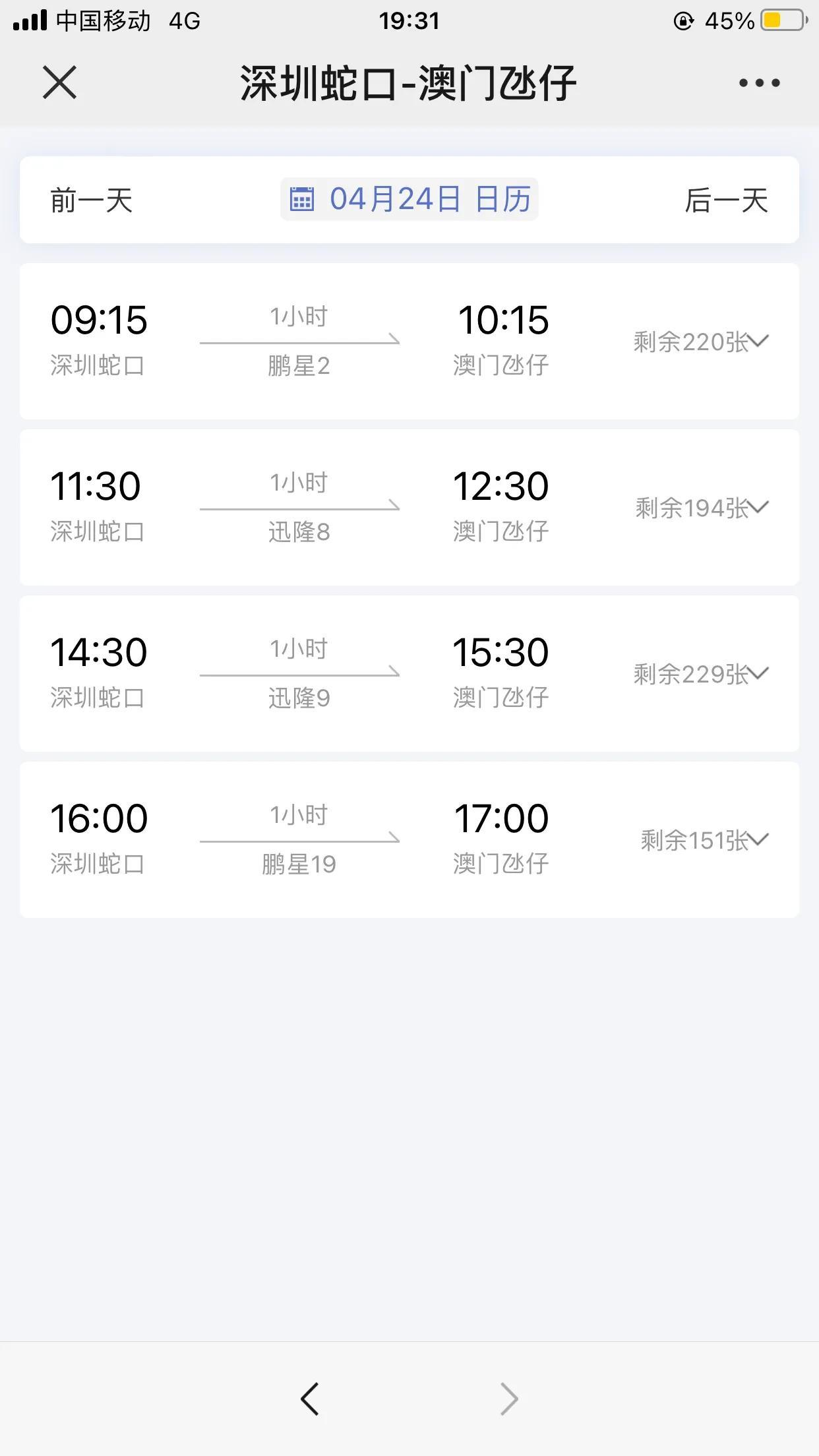Go to the next day (后一天)
The height and width of the screenshot is (1456, 819).
pyautogui.click(x=726, y=200)
